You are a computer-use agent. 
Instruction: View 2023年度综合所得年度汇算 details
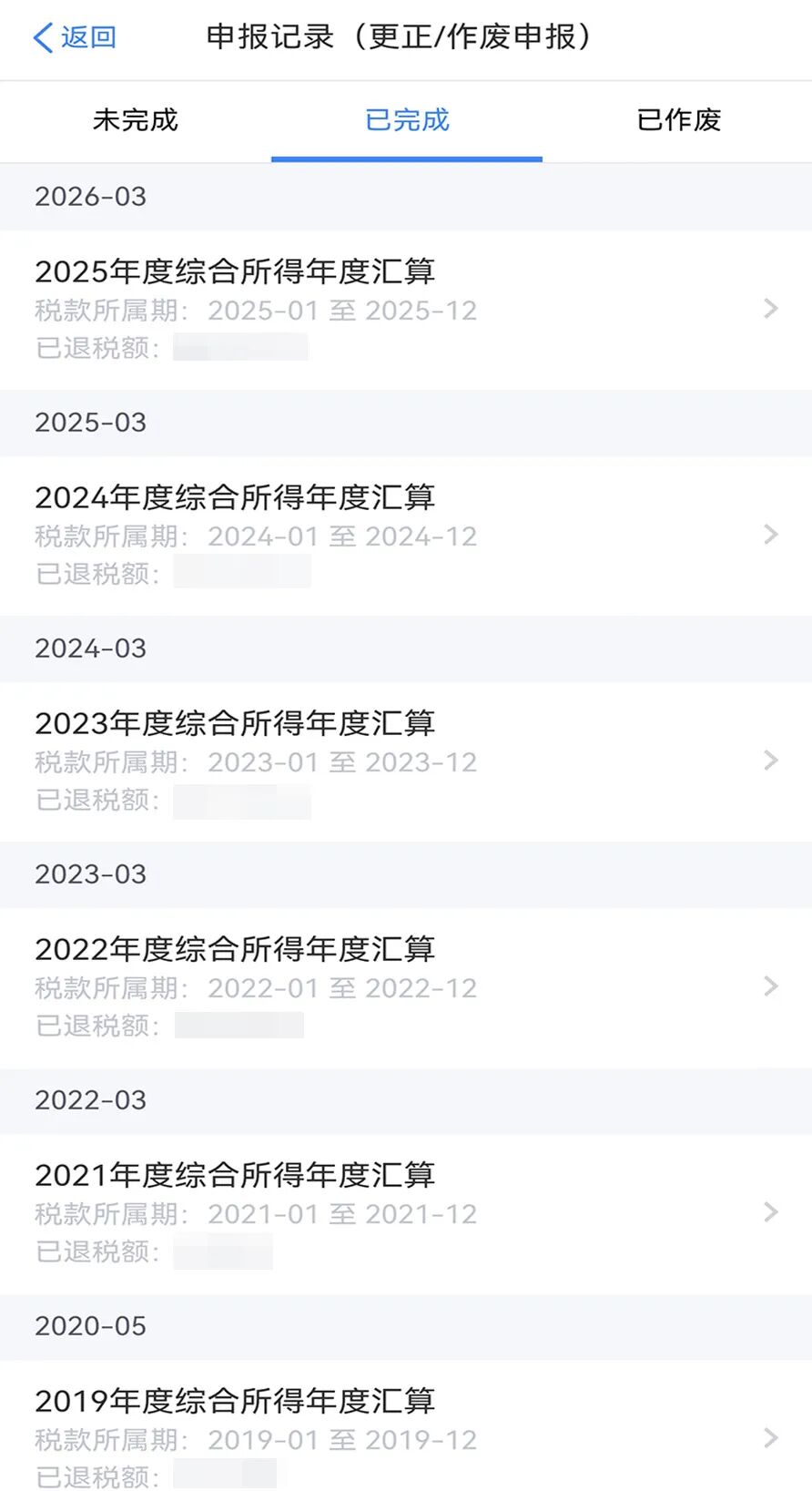405,761
